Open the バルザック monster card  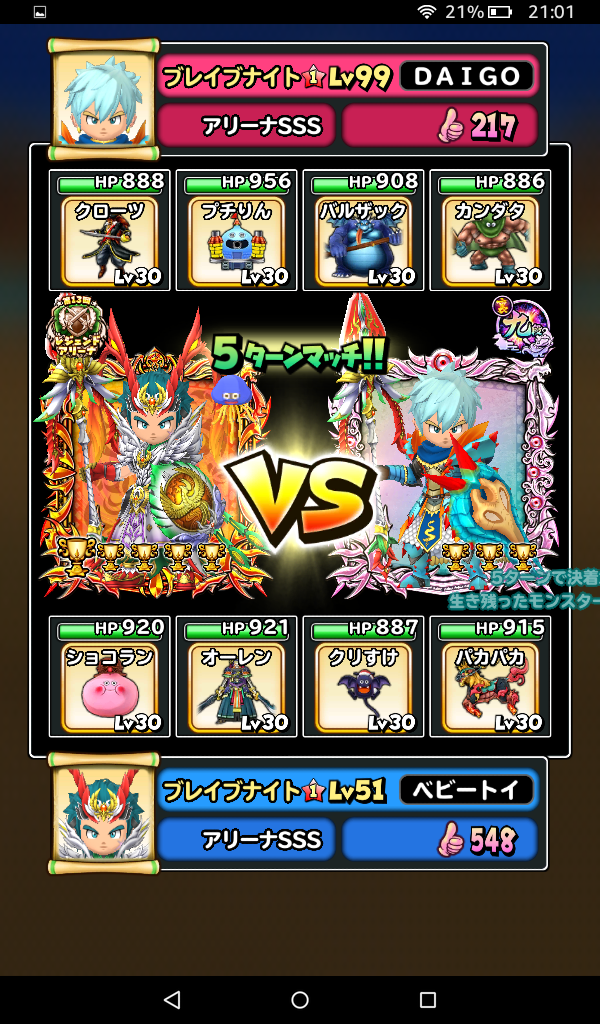coord(363,230)
